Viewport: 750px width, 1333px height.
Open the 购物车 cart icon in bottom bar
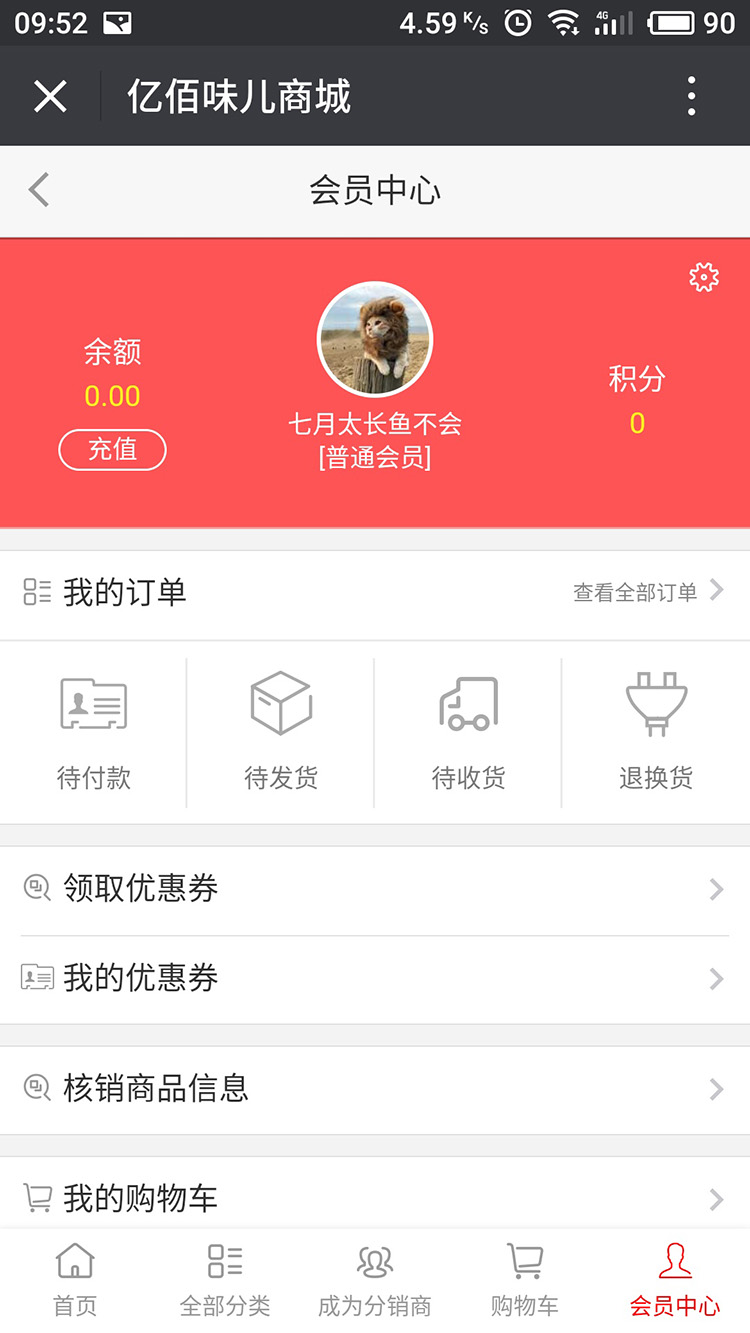(524, 1275)
